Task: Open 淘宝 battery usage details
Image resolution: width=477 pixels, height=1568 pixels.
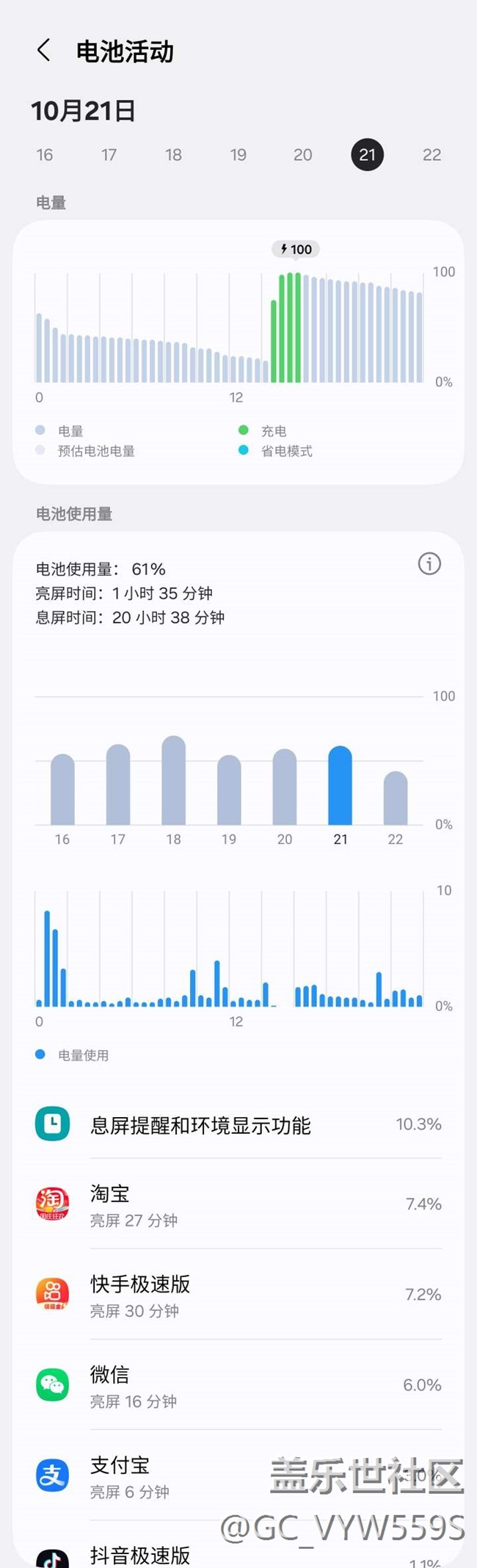Action: tap(238, 1204)
